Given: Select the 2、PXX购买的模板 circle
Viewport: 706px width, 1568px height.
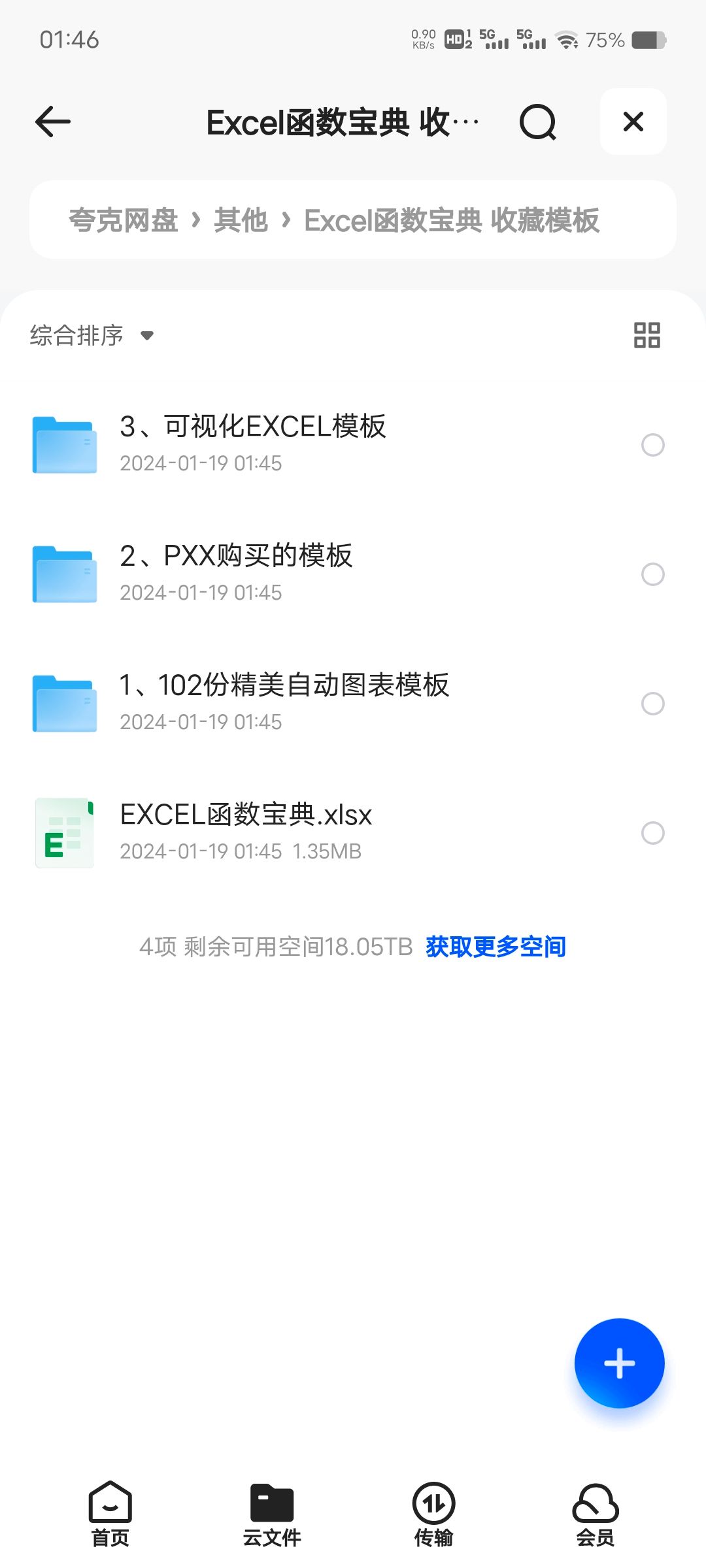Looking at the screenshot, I should click(652, 574).
